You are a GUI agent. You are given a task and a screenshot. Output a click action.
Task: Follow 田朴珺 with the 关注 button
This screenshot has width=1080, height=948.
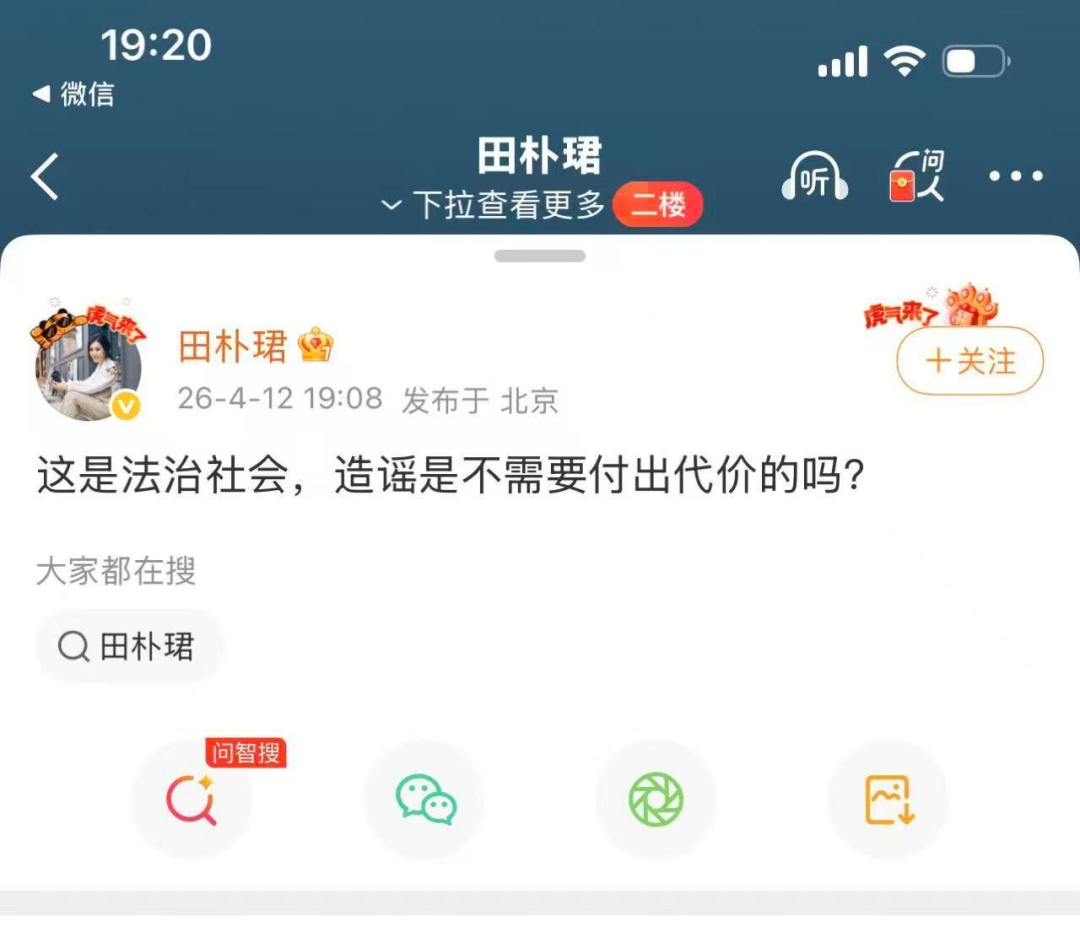click(x=969, y=361)
